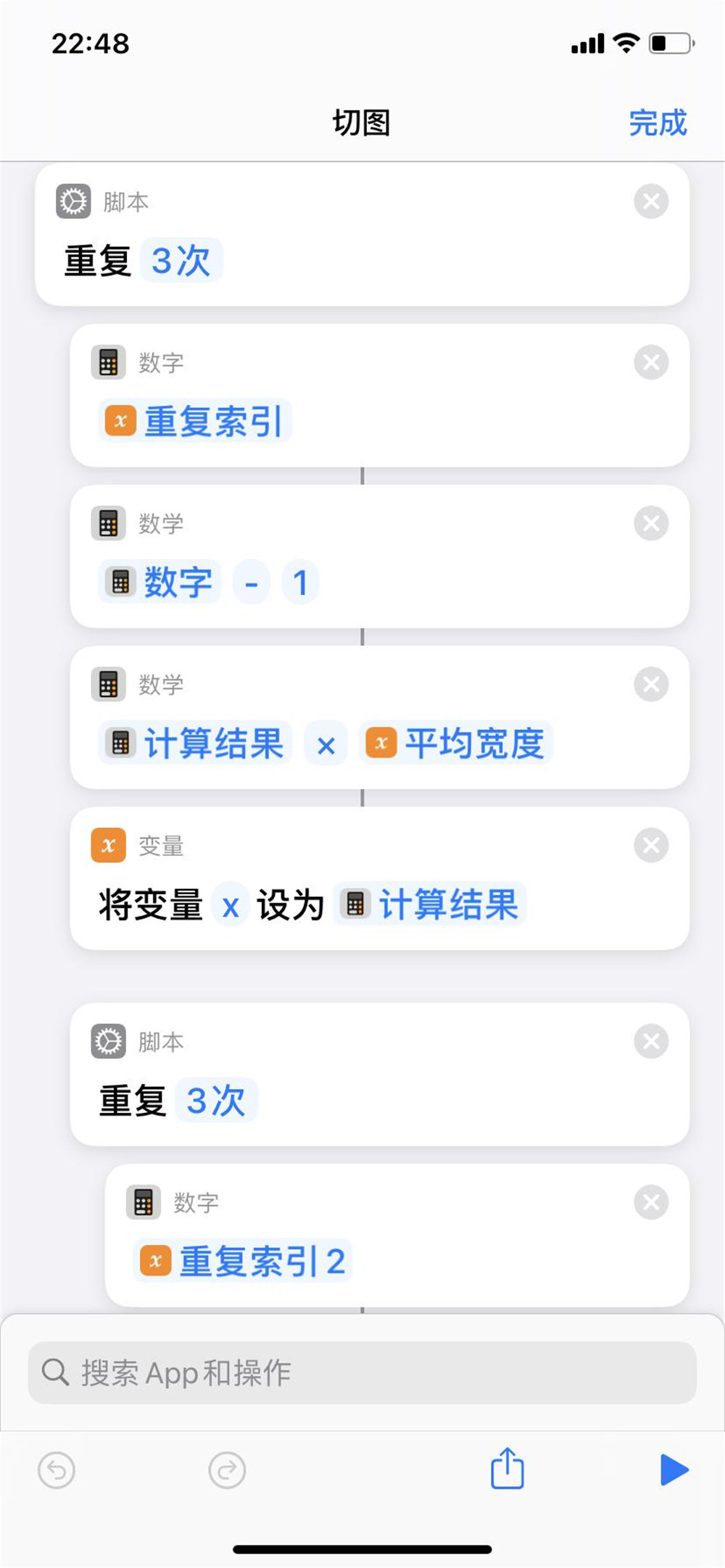Viewport: 725px width, 1568px height.
Task: Change the minus operator in 数学 action
Action: click(252, 583)
